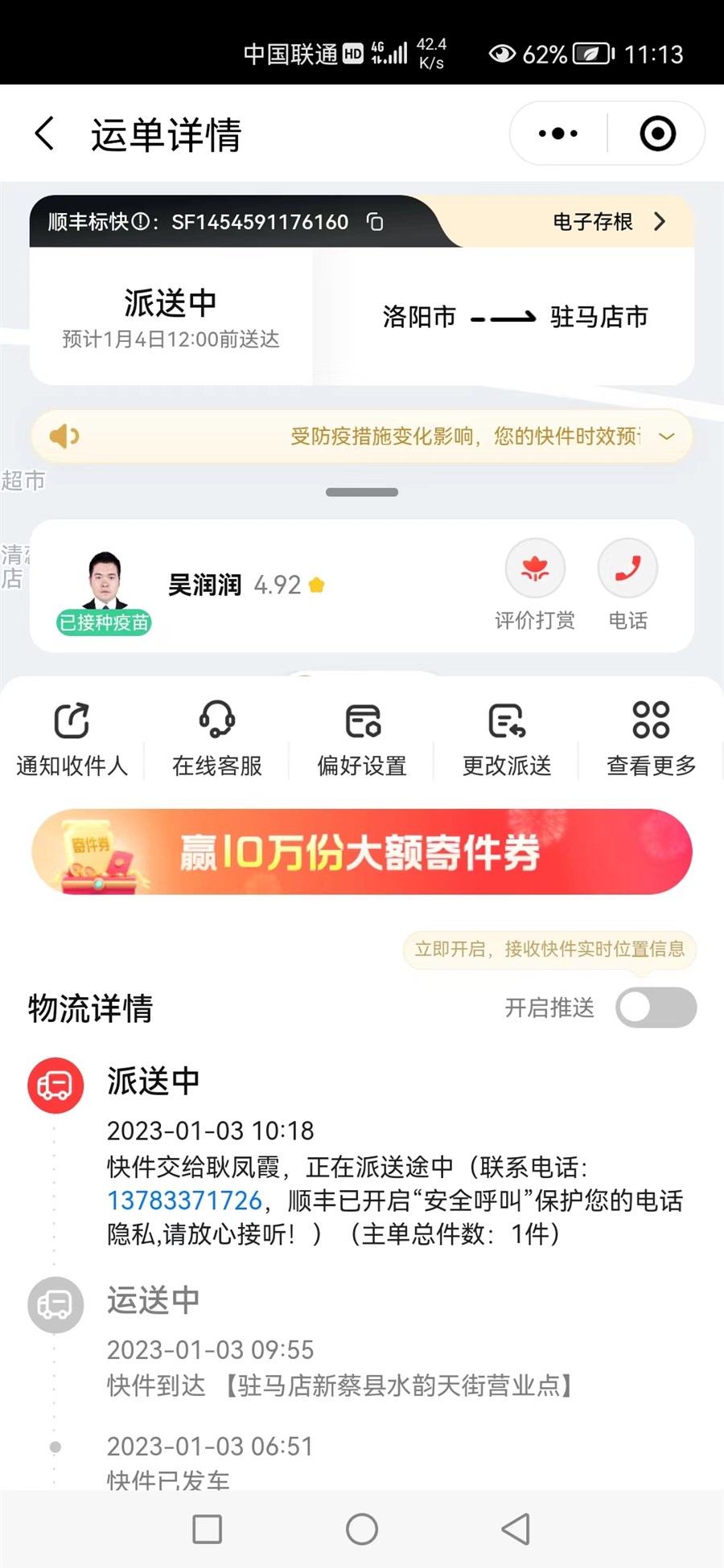Open the 赢10万份大额寄件券 banner
The width and height of the screenshot is (724, 1568).
click(x=362, y=852)
